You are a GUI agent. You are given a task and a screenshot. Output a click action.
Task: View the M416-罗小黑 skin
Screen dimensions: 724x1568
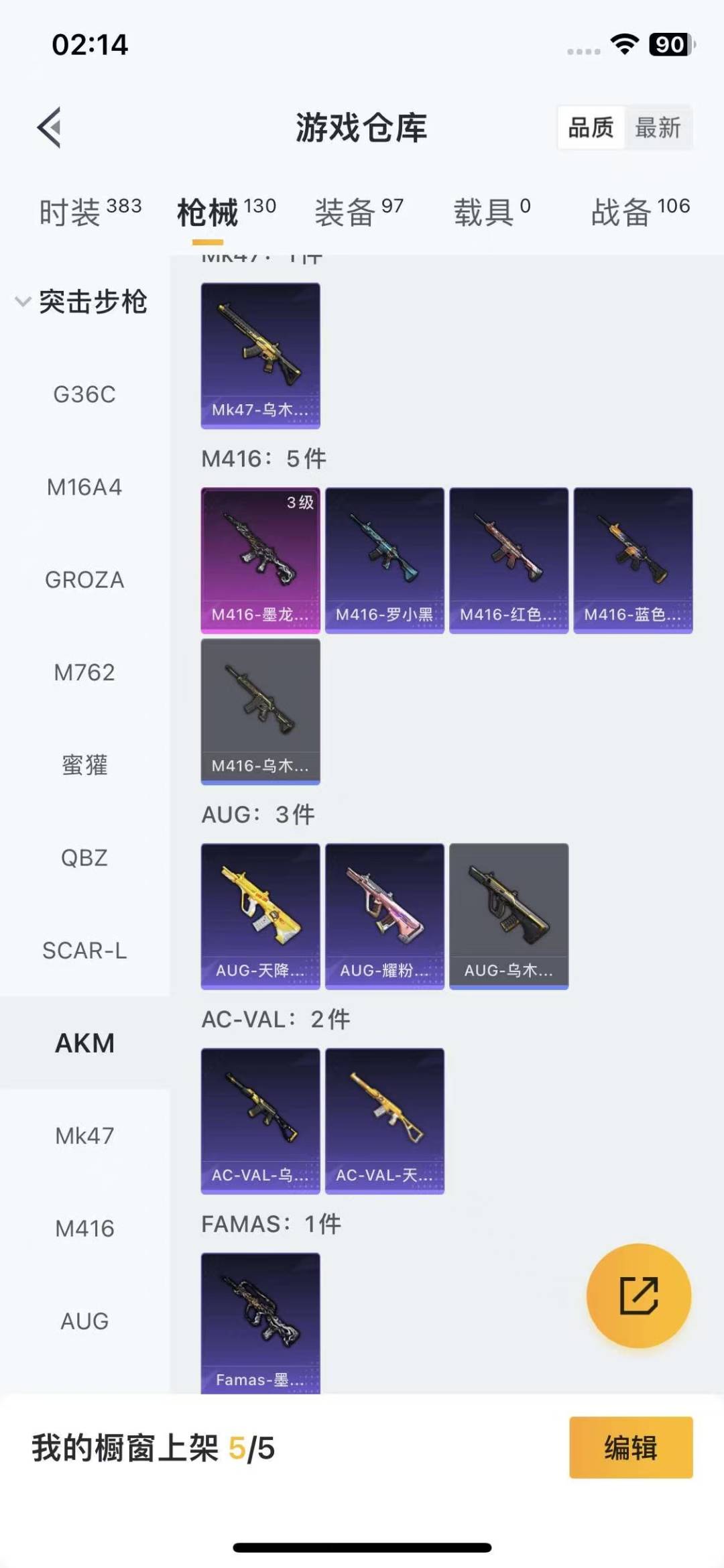point(384,560)
